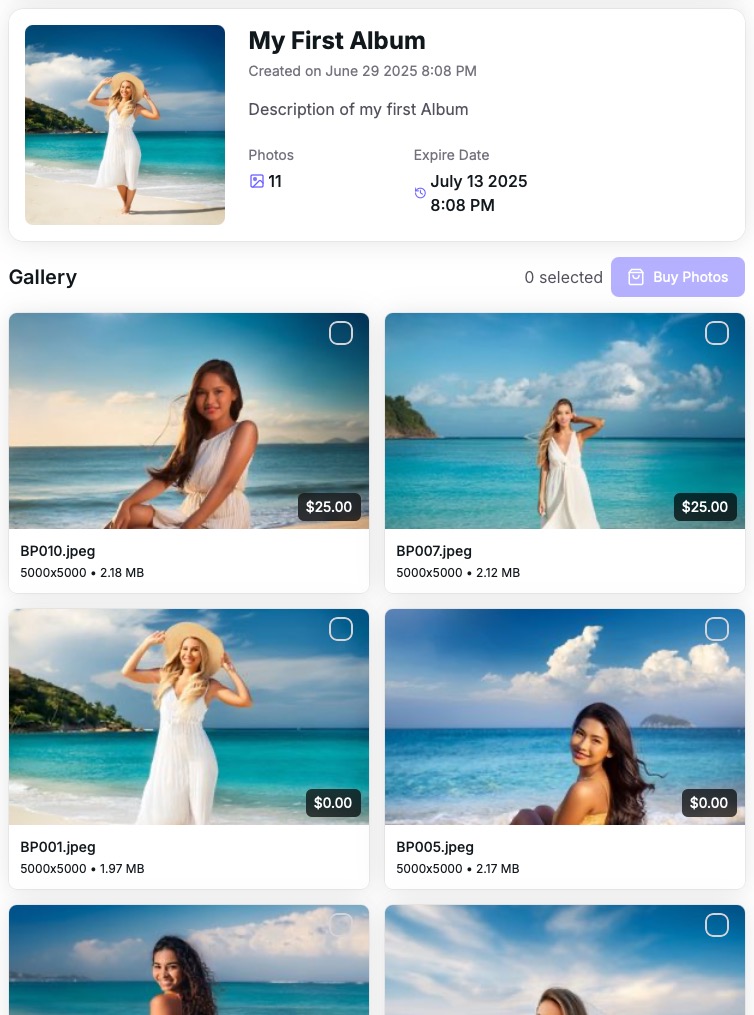
Task: Open the BP007.jpeg photo
Action: pyautogui.click(x=564, y=421)
